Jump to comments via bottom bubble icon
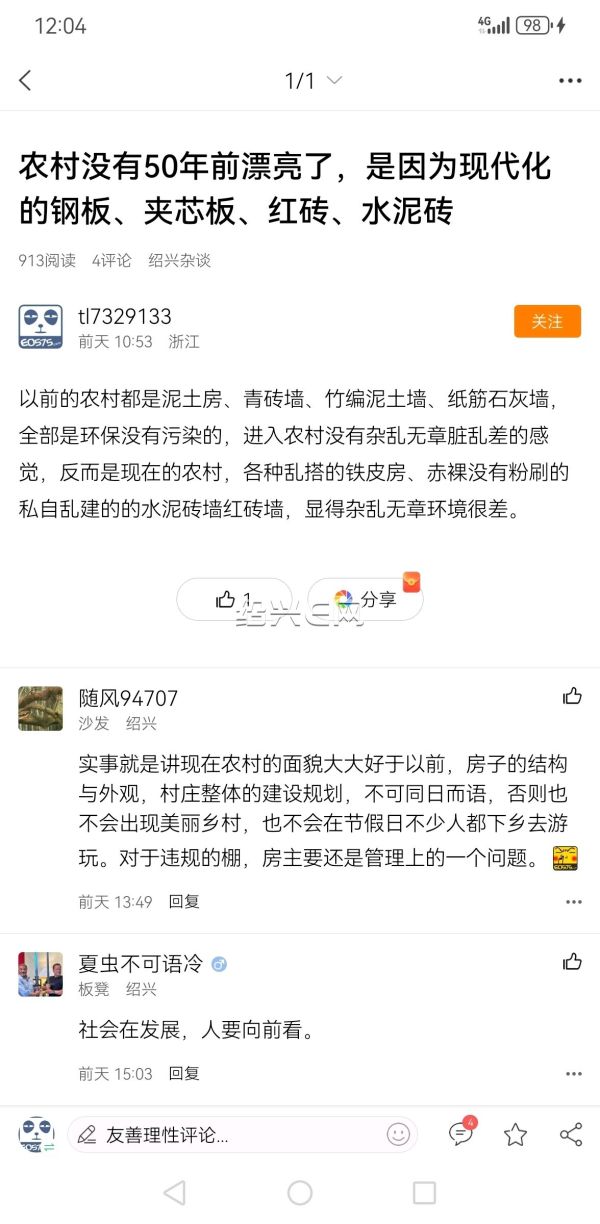This screenshot has width=600, height=1224. point(461,1134)
